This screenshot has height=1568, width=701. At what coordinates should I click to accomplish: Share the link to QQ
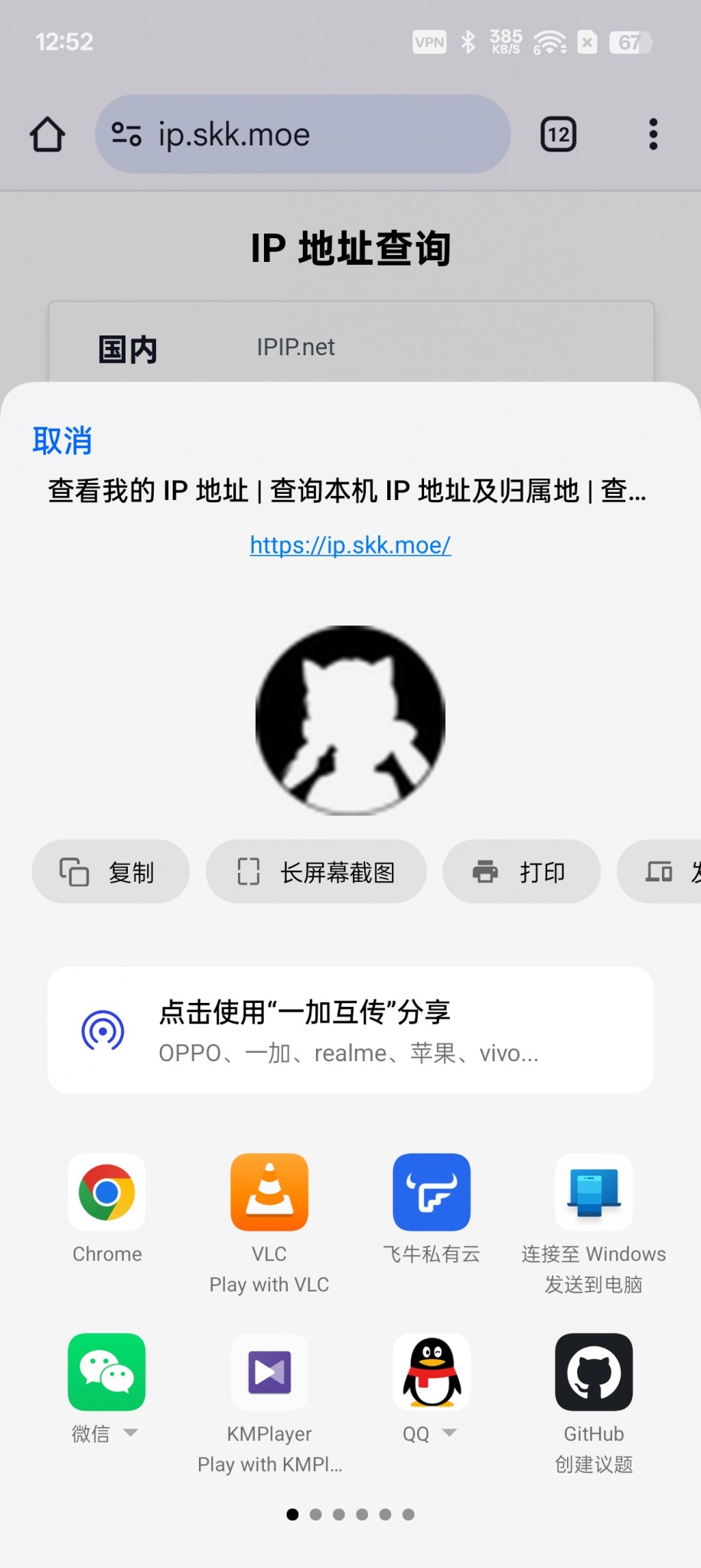pyautogui.click(x=432, y=1372)
